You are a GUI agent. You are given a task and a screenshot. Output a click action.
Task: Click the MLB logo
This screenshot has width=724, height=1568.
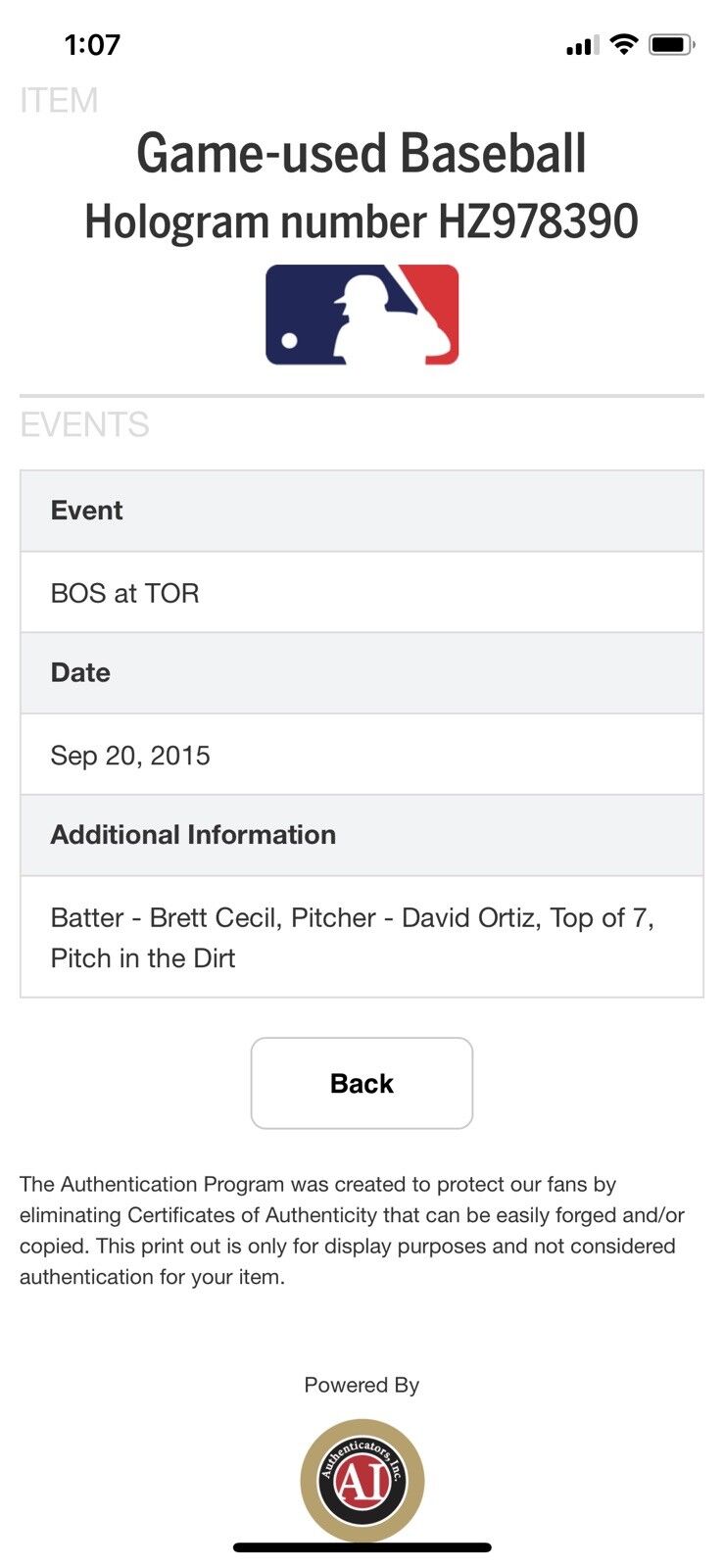[362, 314]
